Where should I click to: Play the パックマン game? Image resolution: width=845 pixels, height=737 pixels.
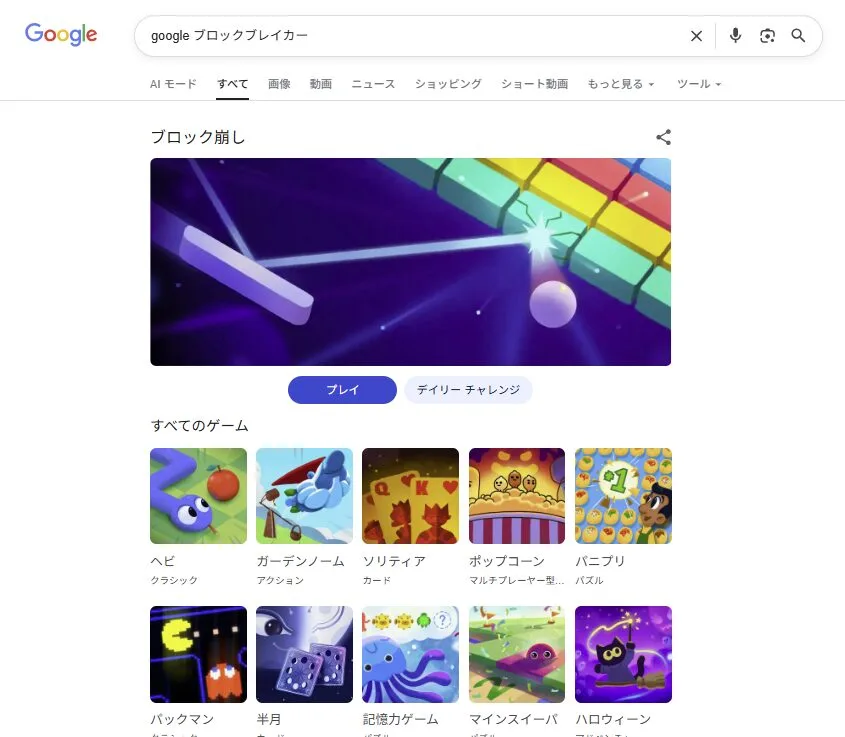click(198, 654)
